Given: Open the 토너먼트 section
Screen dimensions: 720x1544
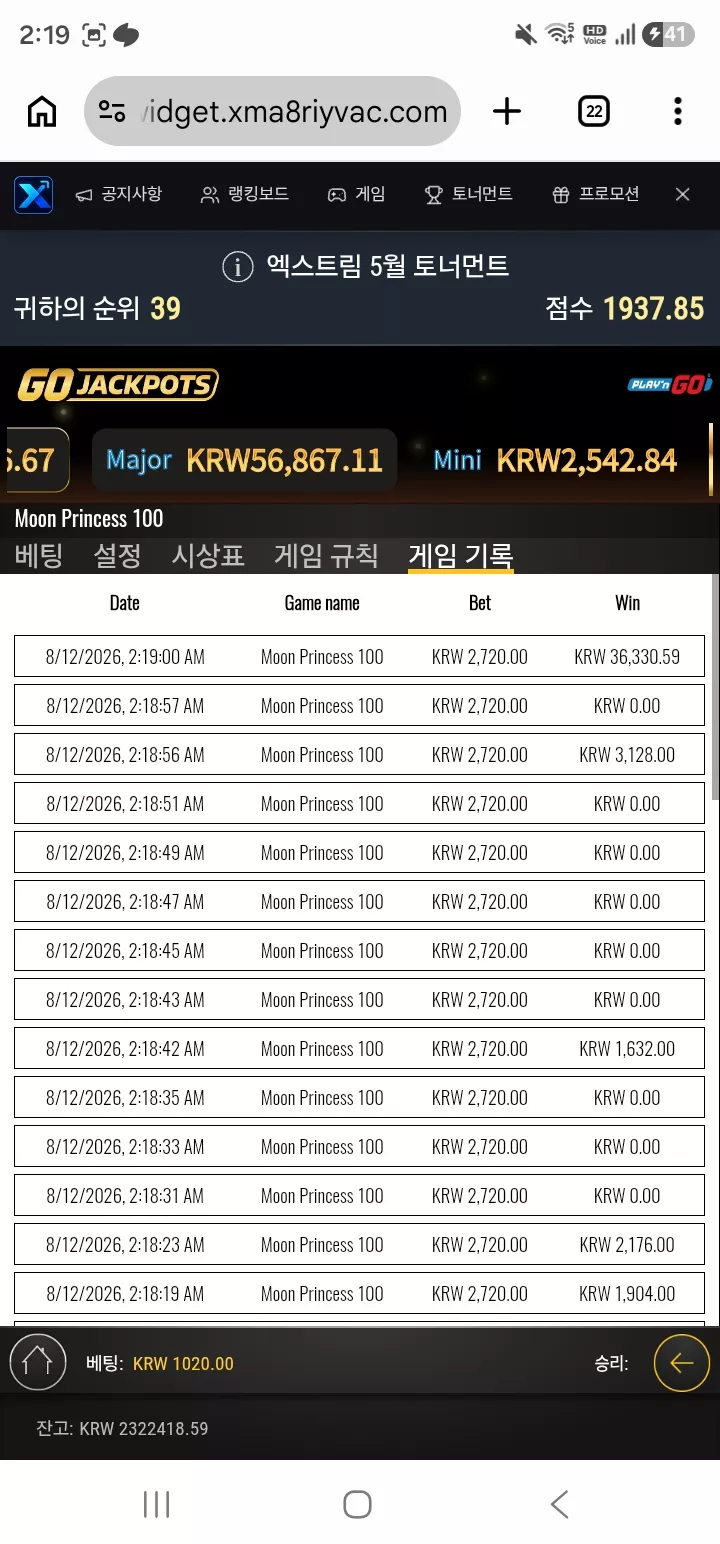Looking at the screenshot, I should 468,194.
